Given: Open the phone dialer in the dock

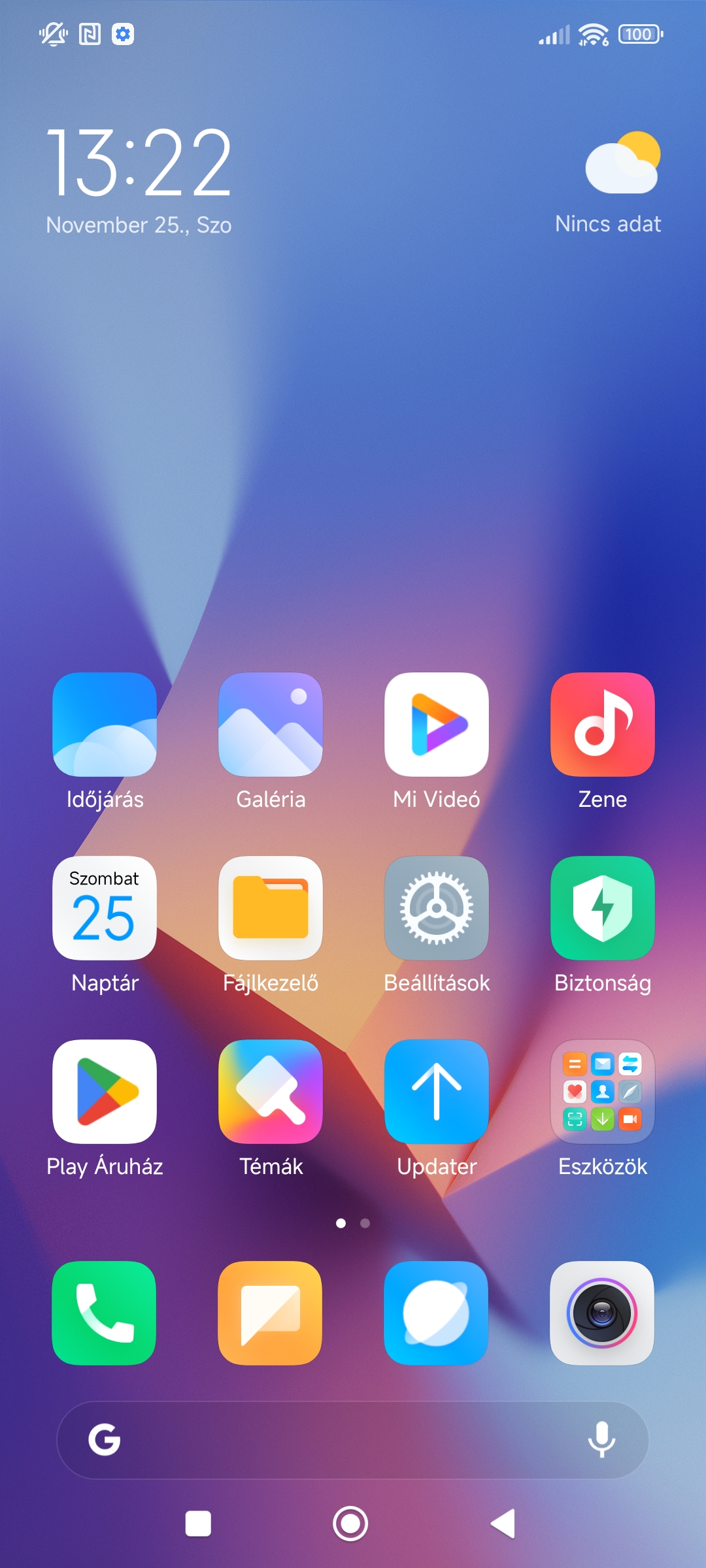Looking at the screenshot, I should [x=104, y=1313].
